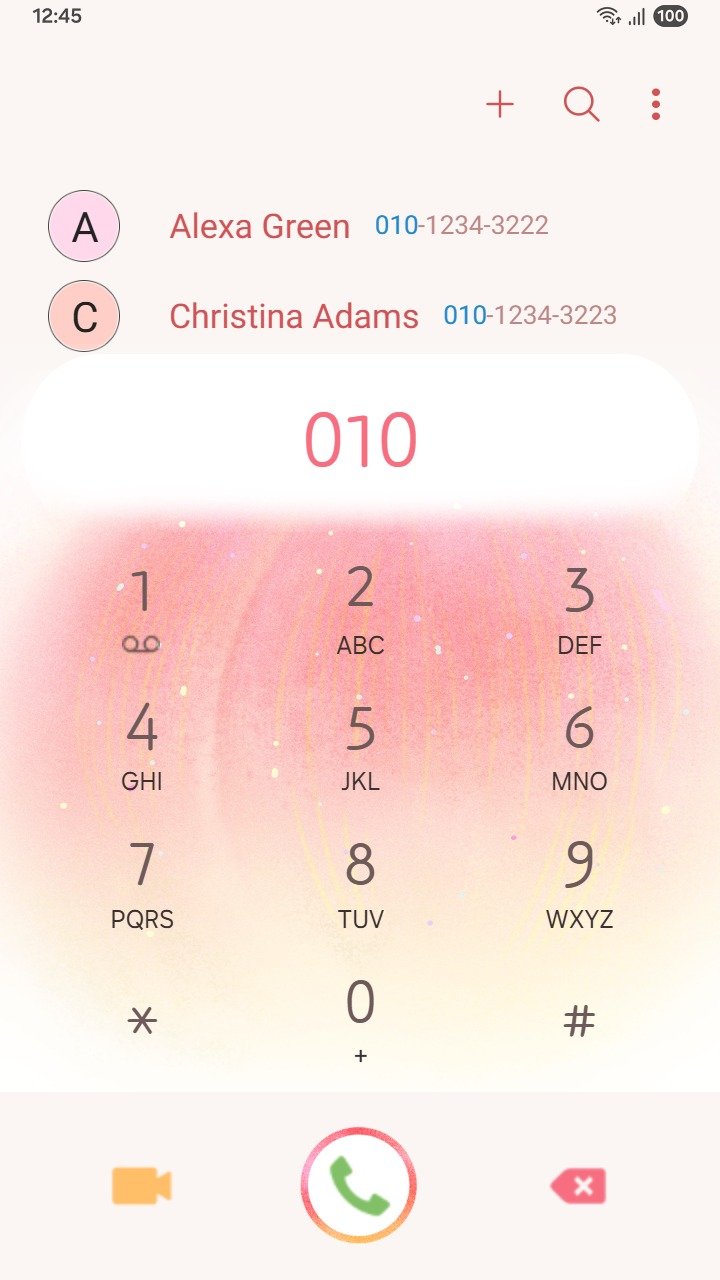
Task: Open the search magnifier icon
Action: point(581,104)
